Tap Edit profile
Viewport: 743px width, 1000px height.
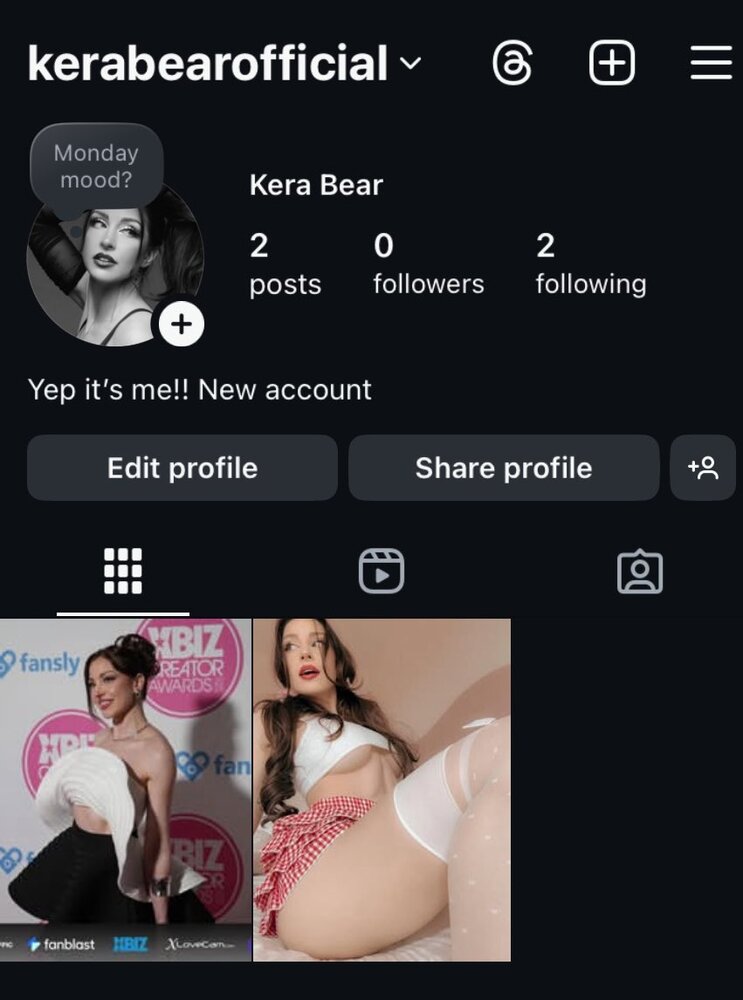pos(182,468)
